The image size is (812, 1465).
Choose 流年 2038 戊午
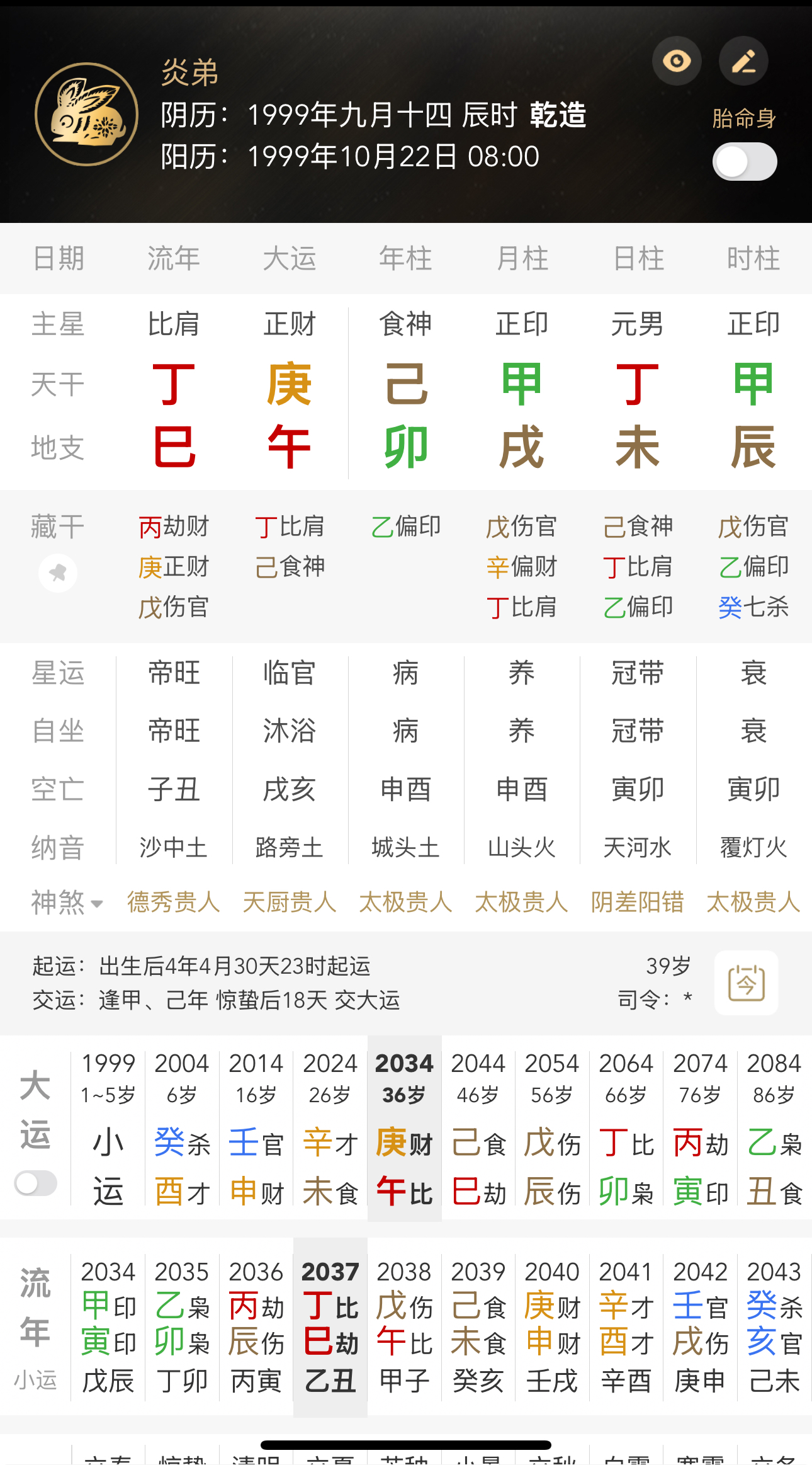click(404, 1327)
